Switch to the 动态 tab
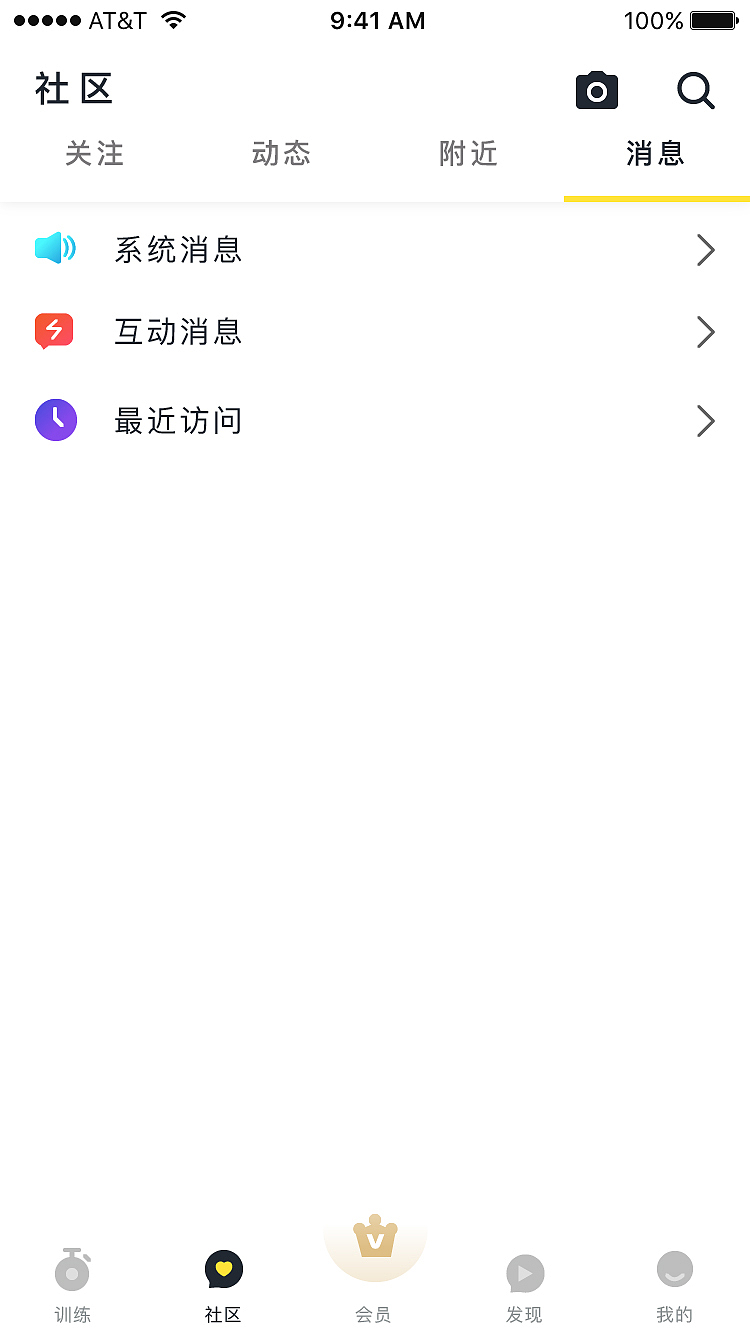Viewport: 750px width, 1334px height. (x=281, y=154)
